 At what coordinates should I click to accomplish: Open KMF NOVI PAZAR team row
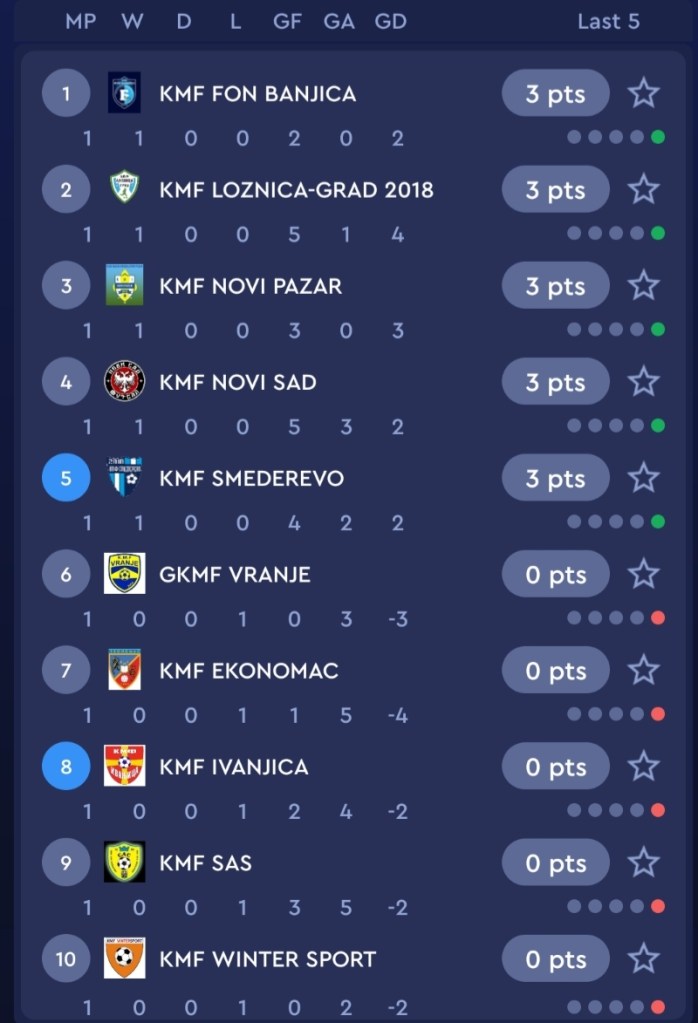click(250, 286)
